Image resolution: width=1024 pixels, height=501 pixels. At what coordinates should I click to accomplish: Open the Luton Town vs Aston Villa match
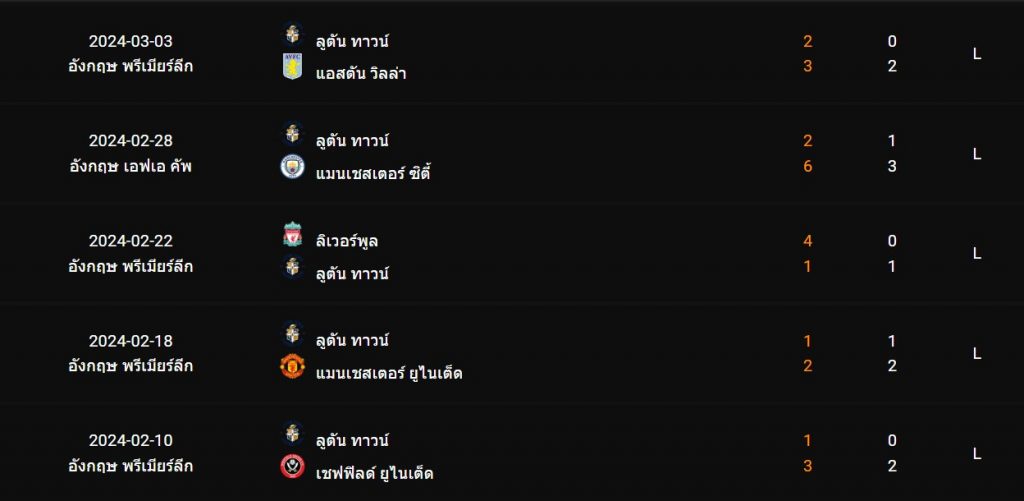click(511, 55)
